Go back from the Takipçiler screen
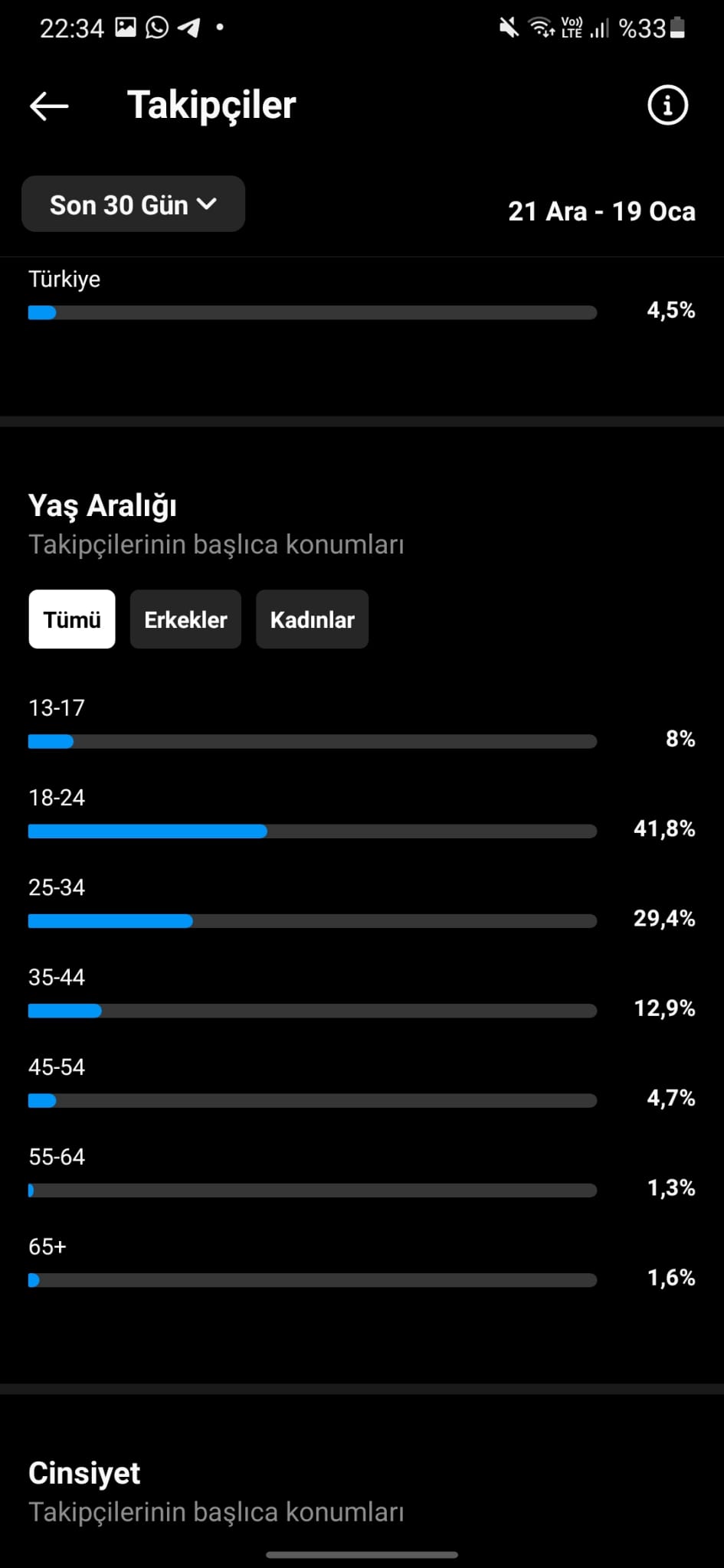Viewport: 724px width, 1568px height. click(49, 106)
